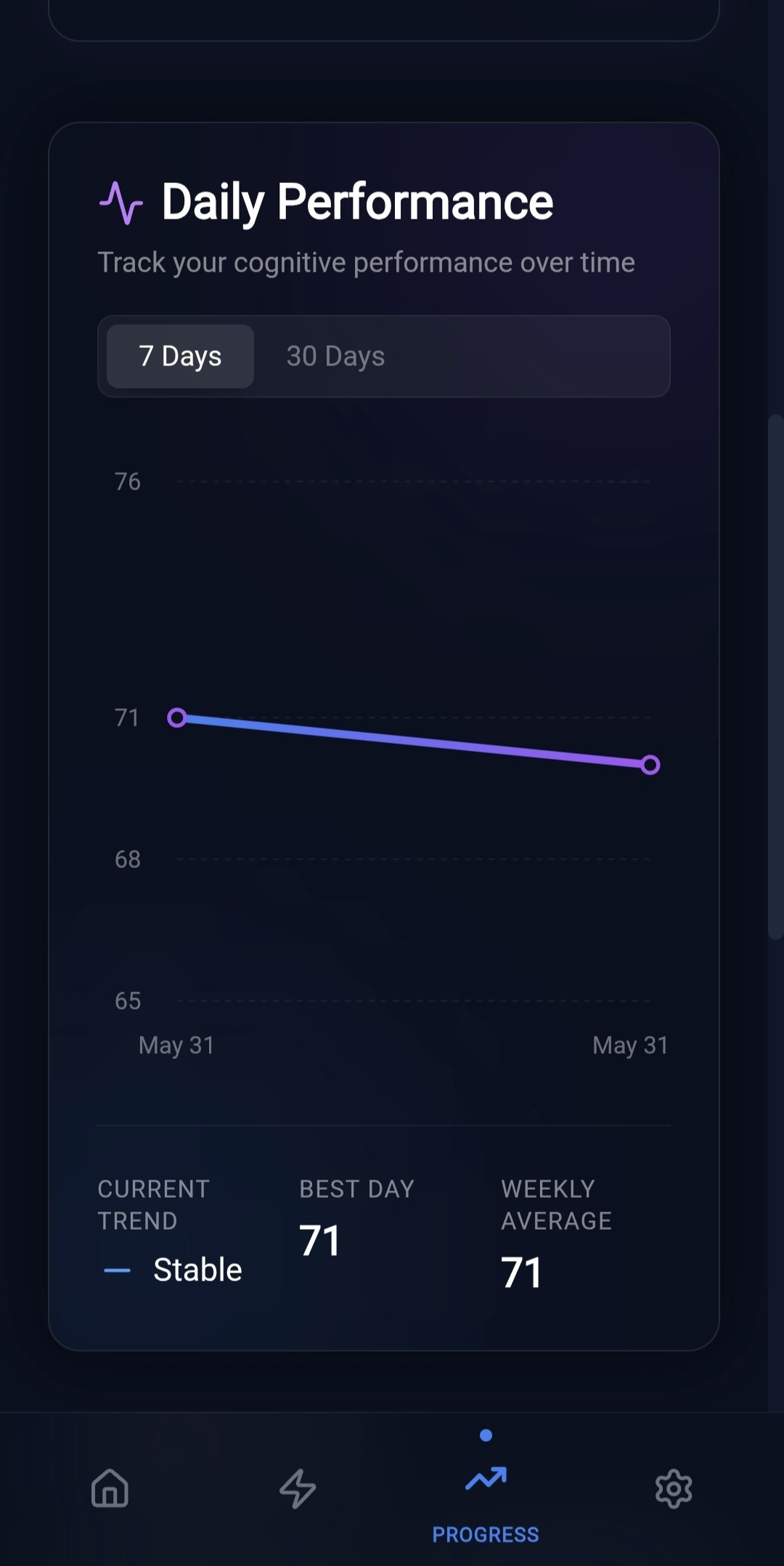
Task: Open the lightning bolt tab
Action: click(298, 1488)
